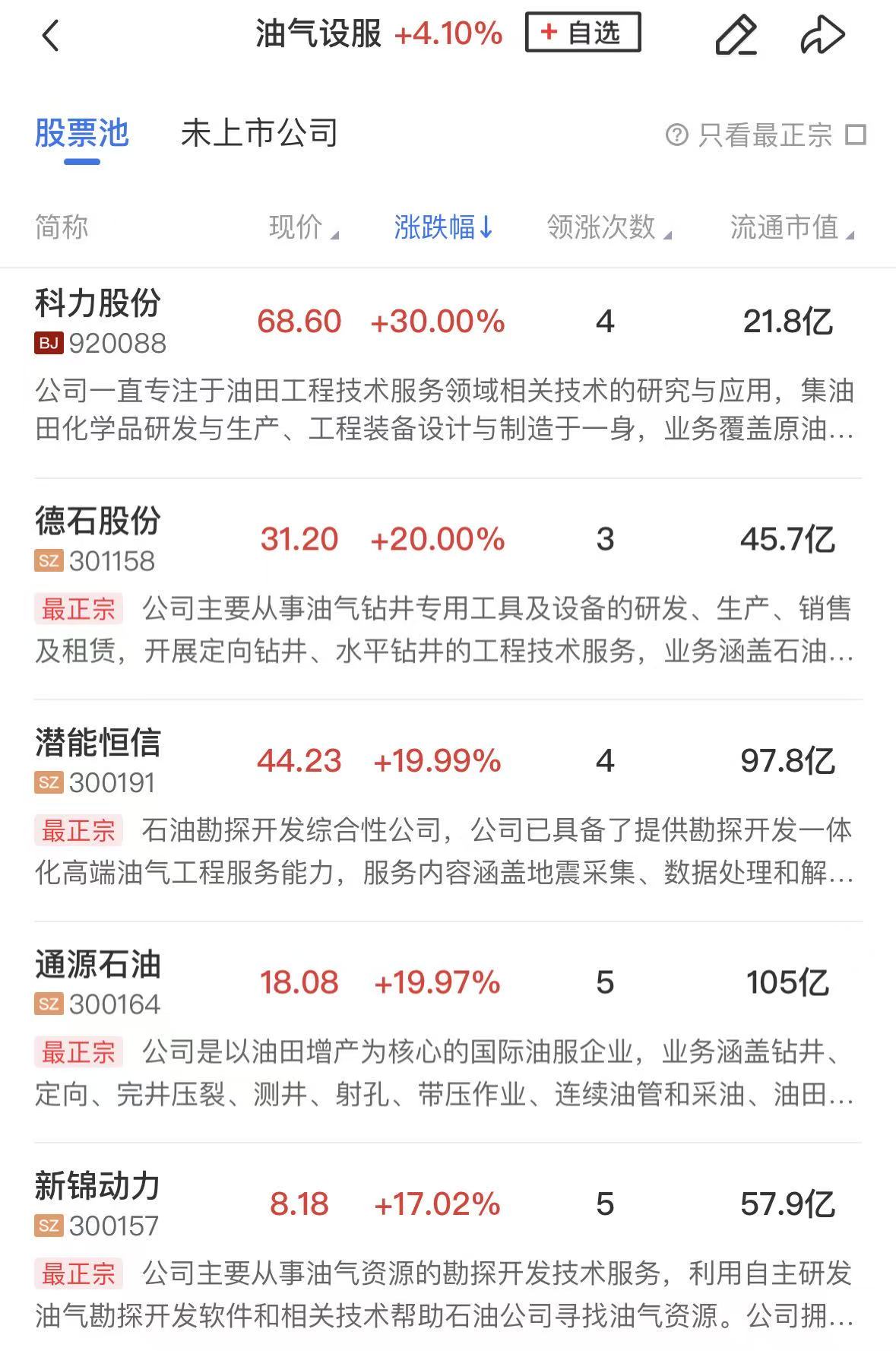Screen dimensions: 896x1351
Task: Sort stocks by 领涨次数
Action: [608, 227]
